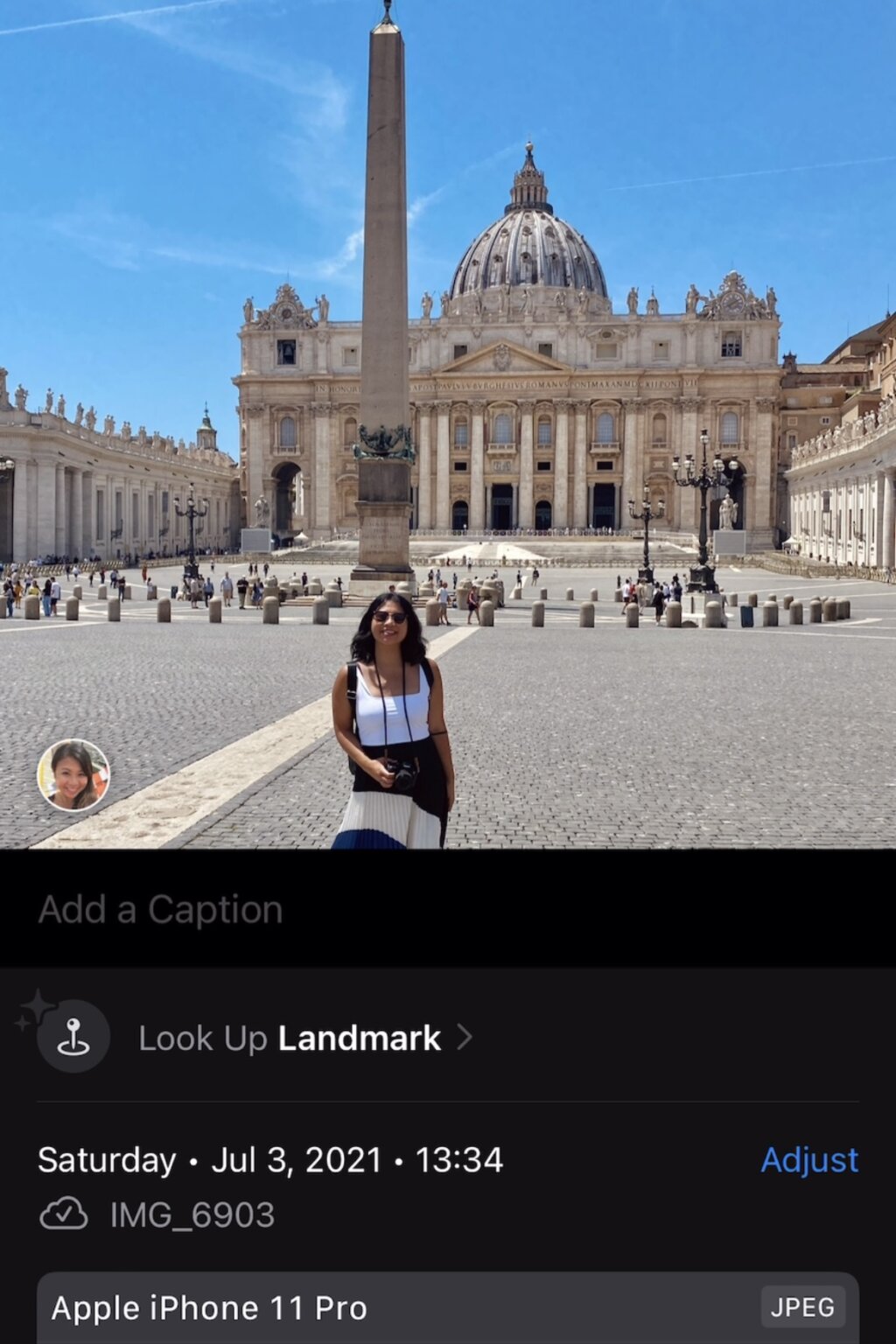896x1344 pixels.
Task: Tap the IMG_6903 filename
Action: click(191, 1213)
